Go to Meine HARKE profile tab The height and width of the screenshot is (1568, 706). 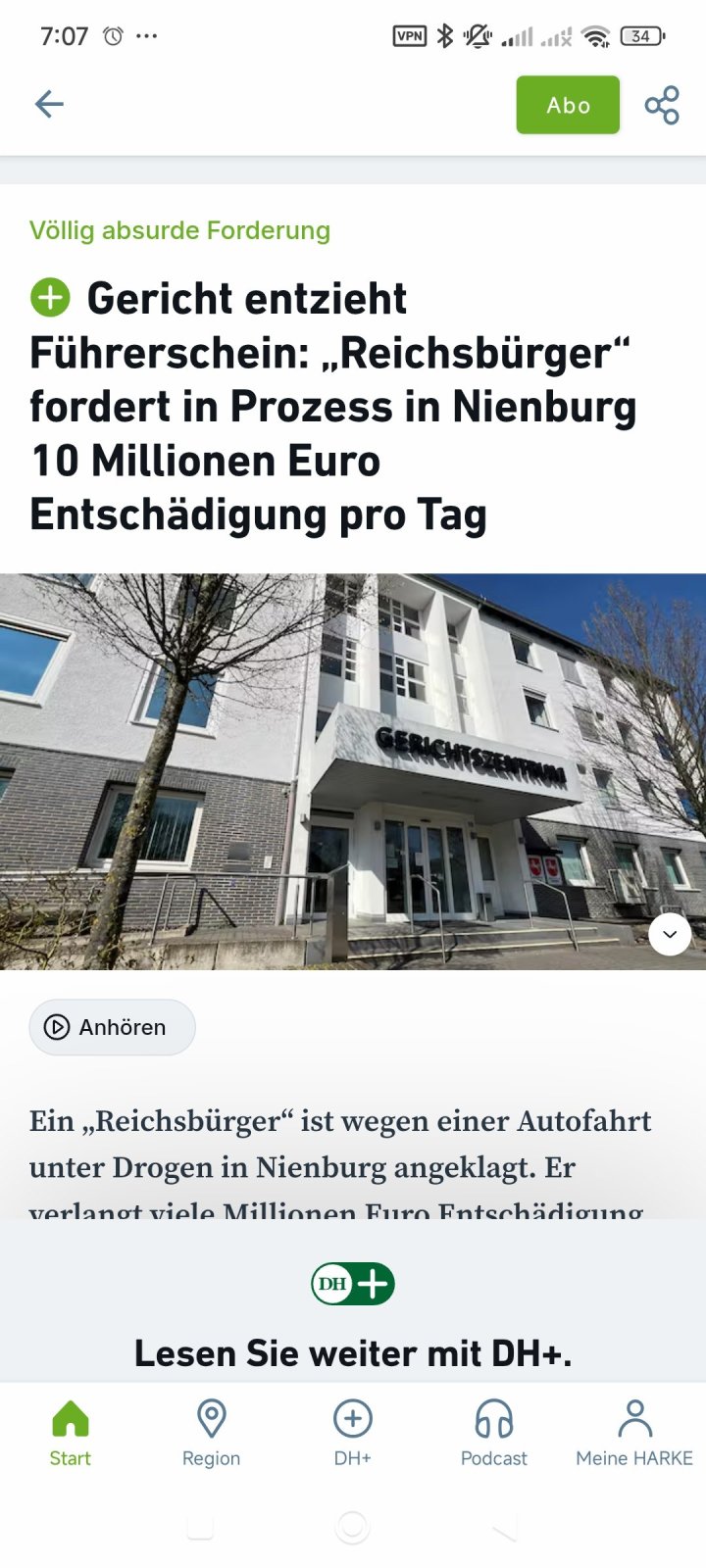pyautogui.click(x=634, y=1433)
